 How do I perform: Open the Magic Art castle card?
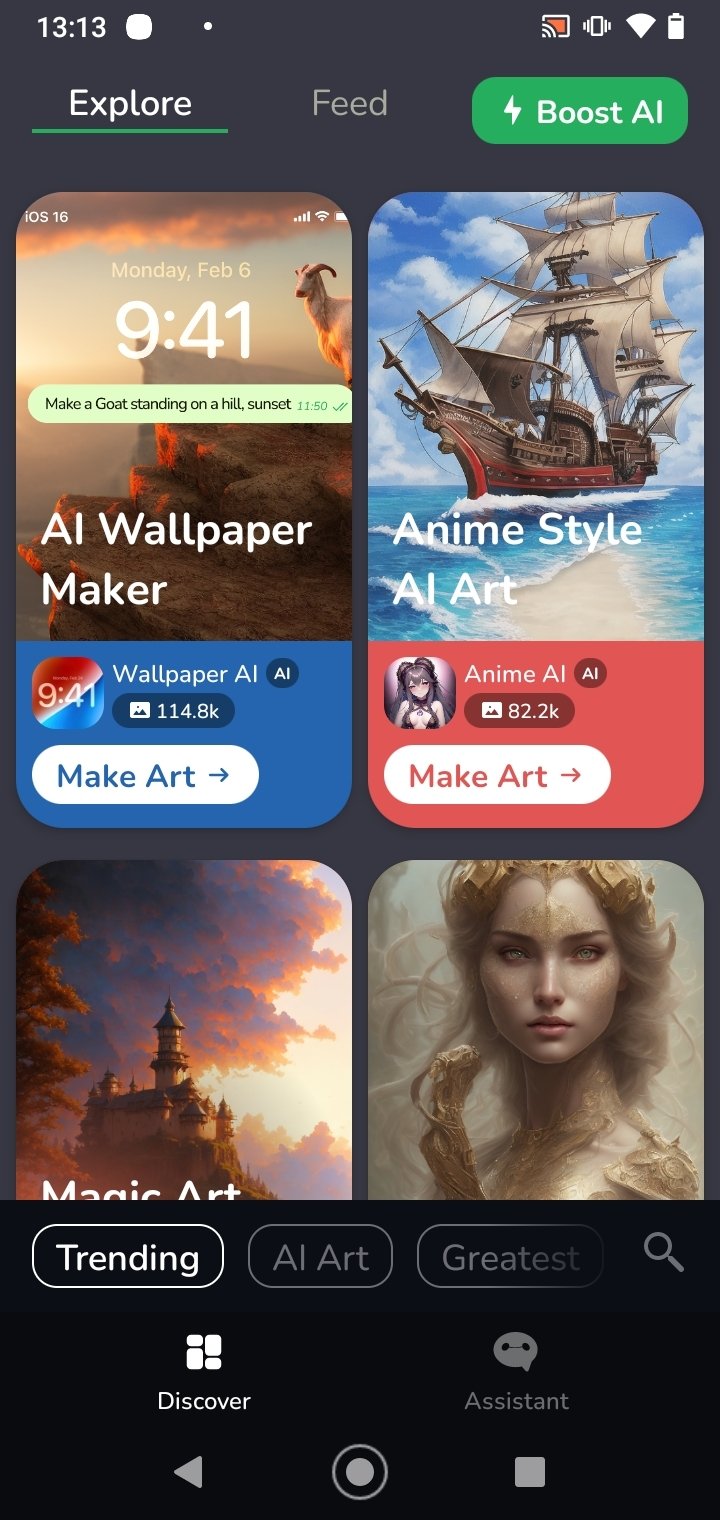click(184, 1030)
